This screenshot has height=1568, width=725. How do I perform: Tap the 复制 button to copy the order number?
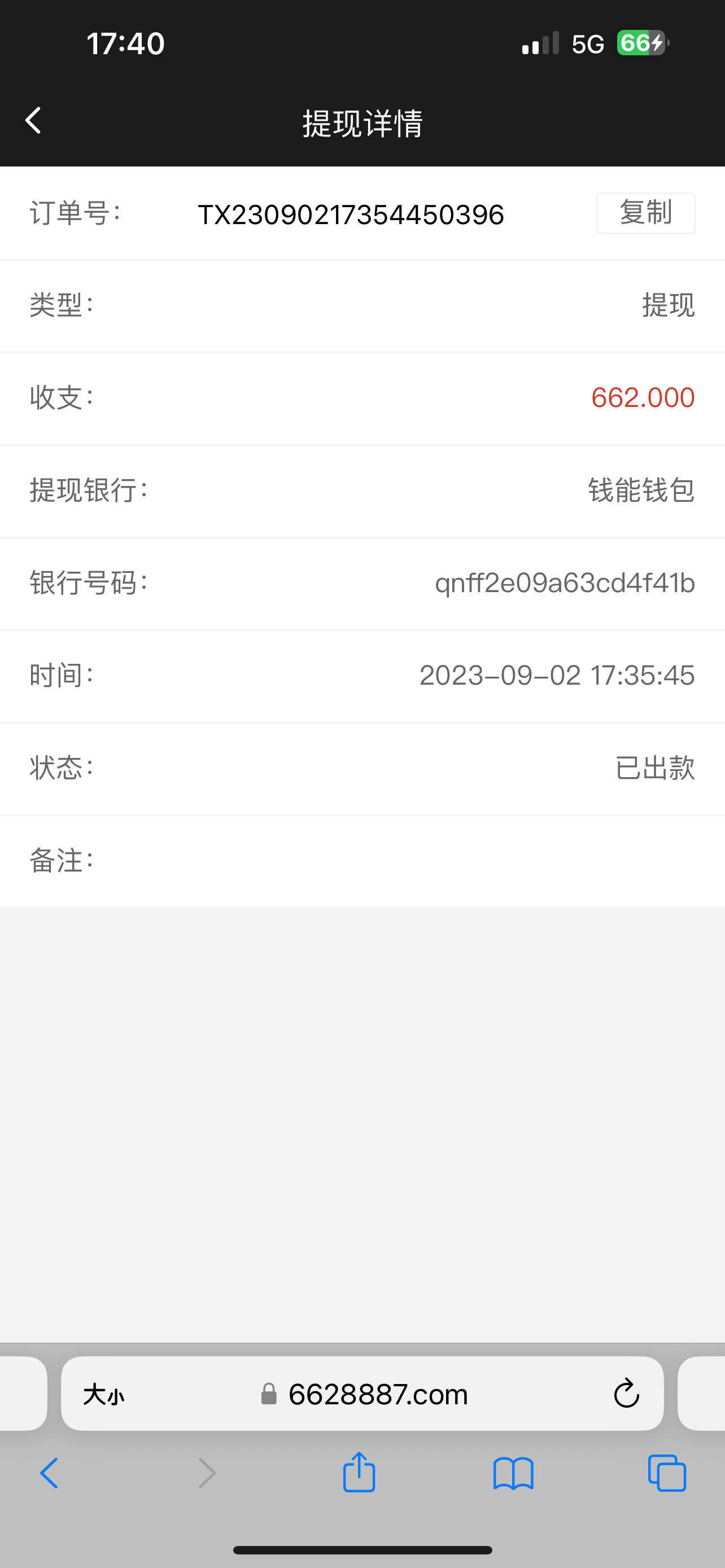[645, 213]
